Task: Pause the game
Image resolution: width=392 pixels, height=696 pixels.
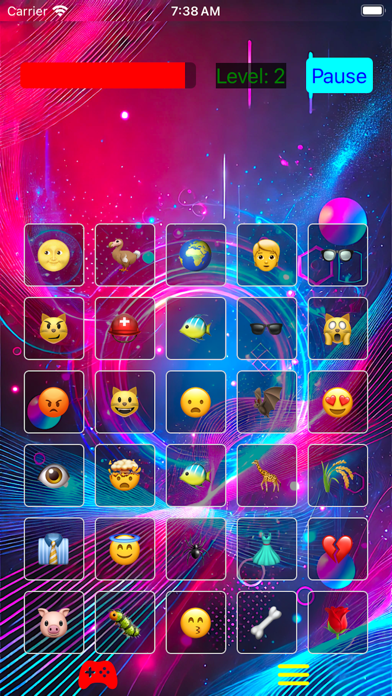Action: (339, 75)
